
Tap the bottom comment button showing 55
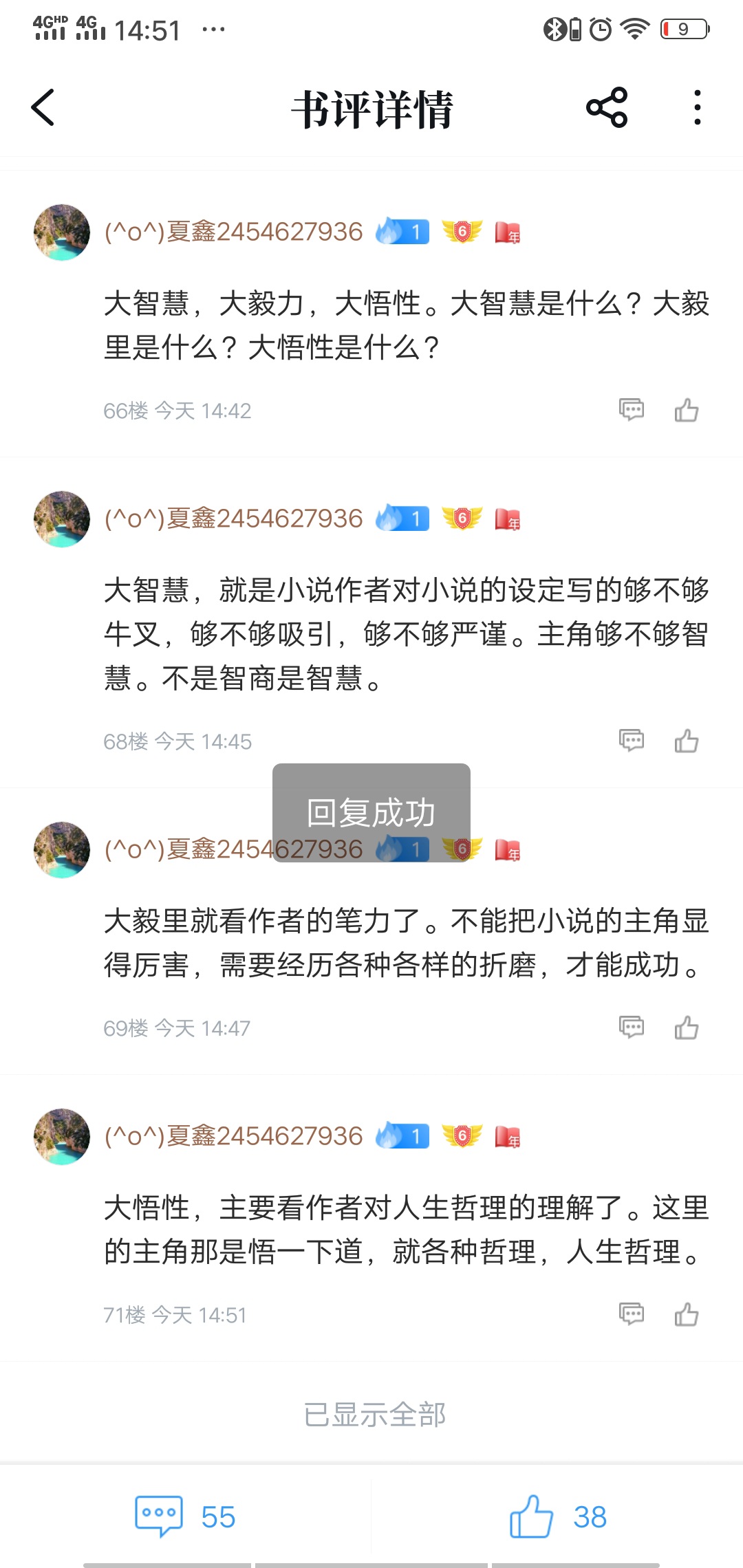click(185, 1516)
